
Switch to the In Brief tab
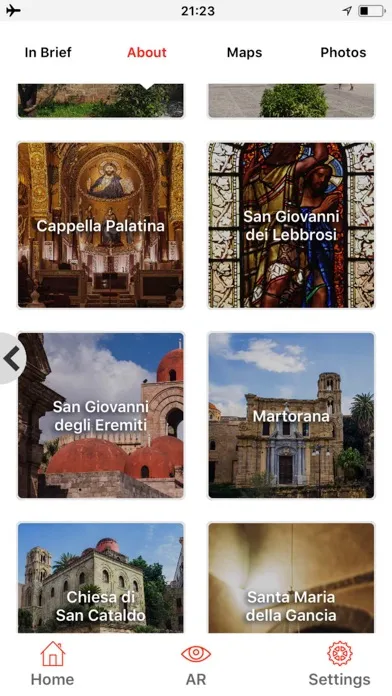[48, 52]
